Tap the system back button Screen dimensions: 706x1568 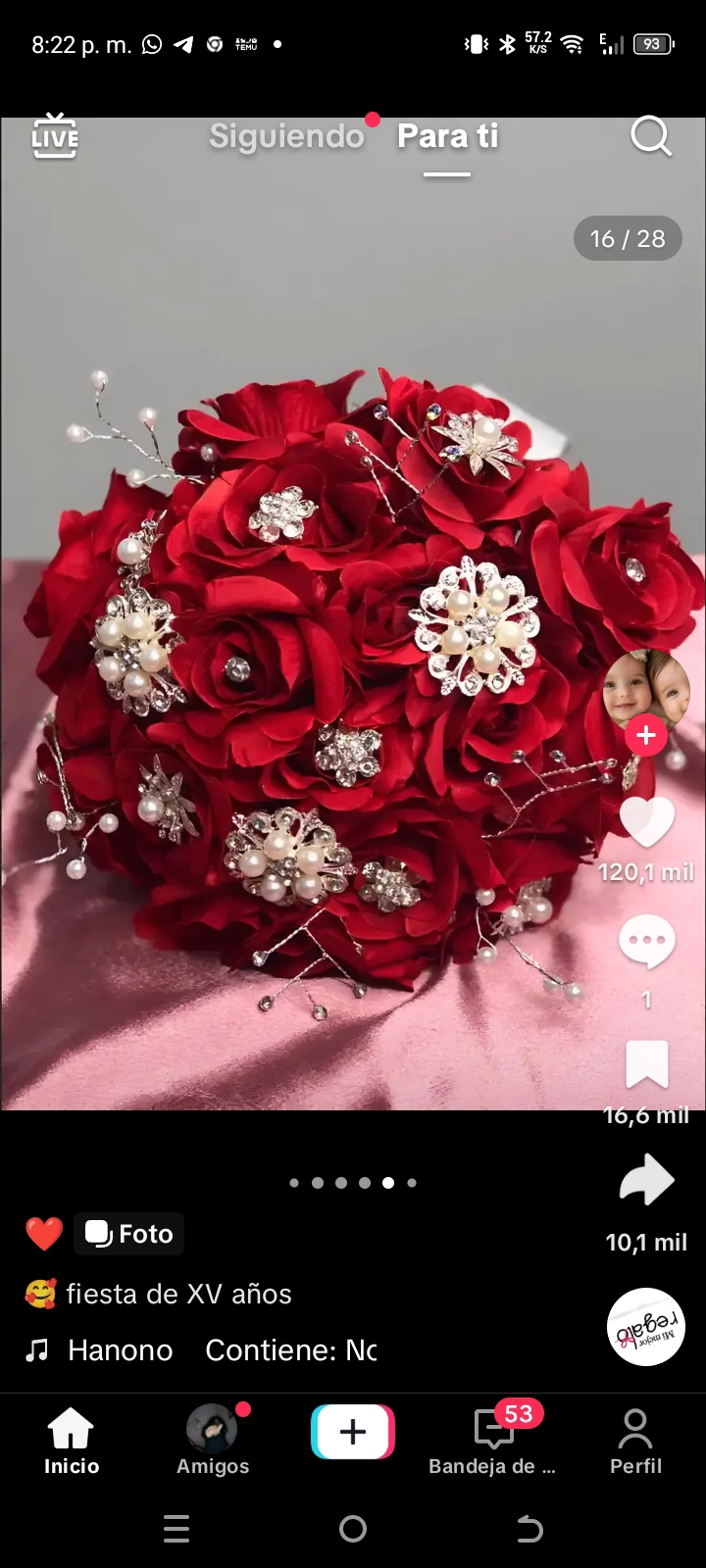click(x=529, y=1529)
